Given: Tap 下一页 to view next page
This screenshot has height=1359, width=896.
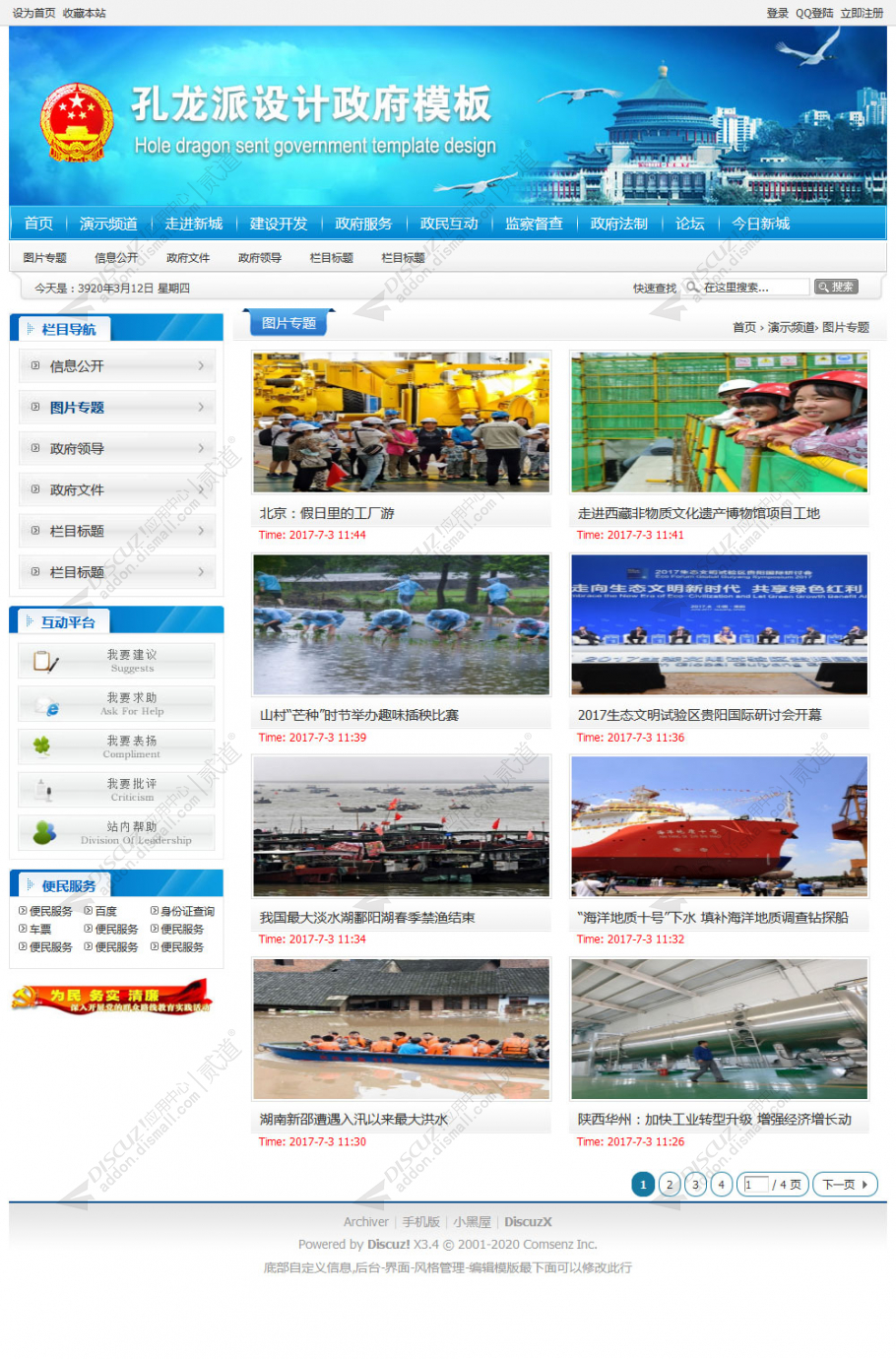Looking at the screenshot, I should [844, 1185].
